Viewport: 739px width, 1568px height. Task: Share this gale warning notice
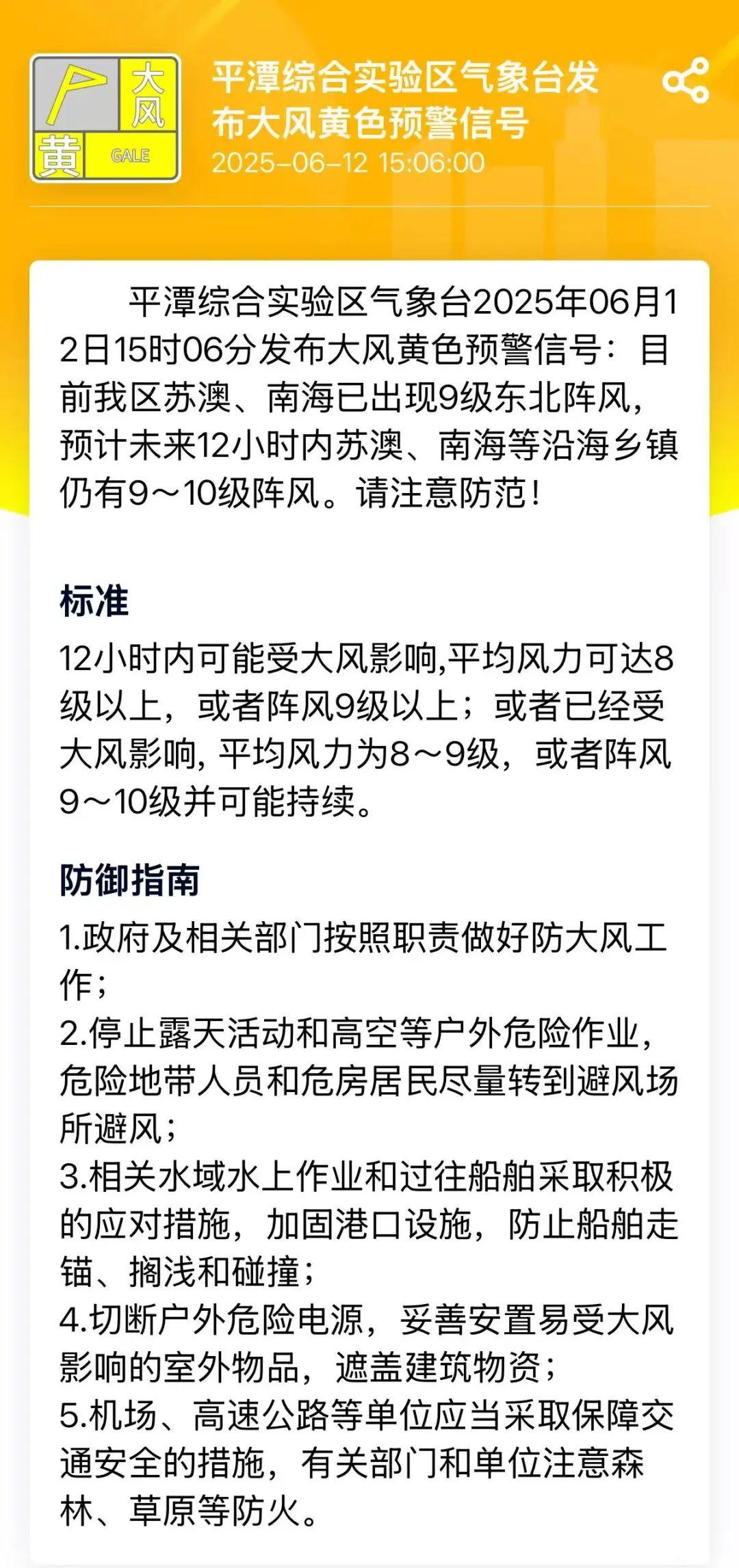tap(686, 81)
